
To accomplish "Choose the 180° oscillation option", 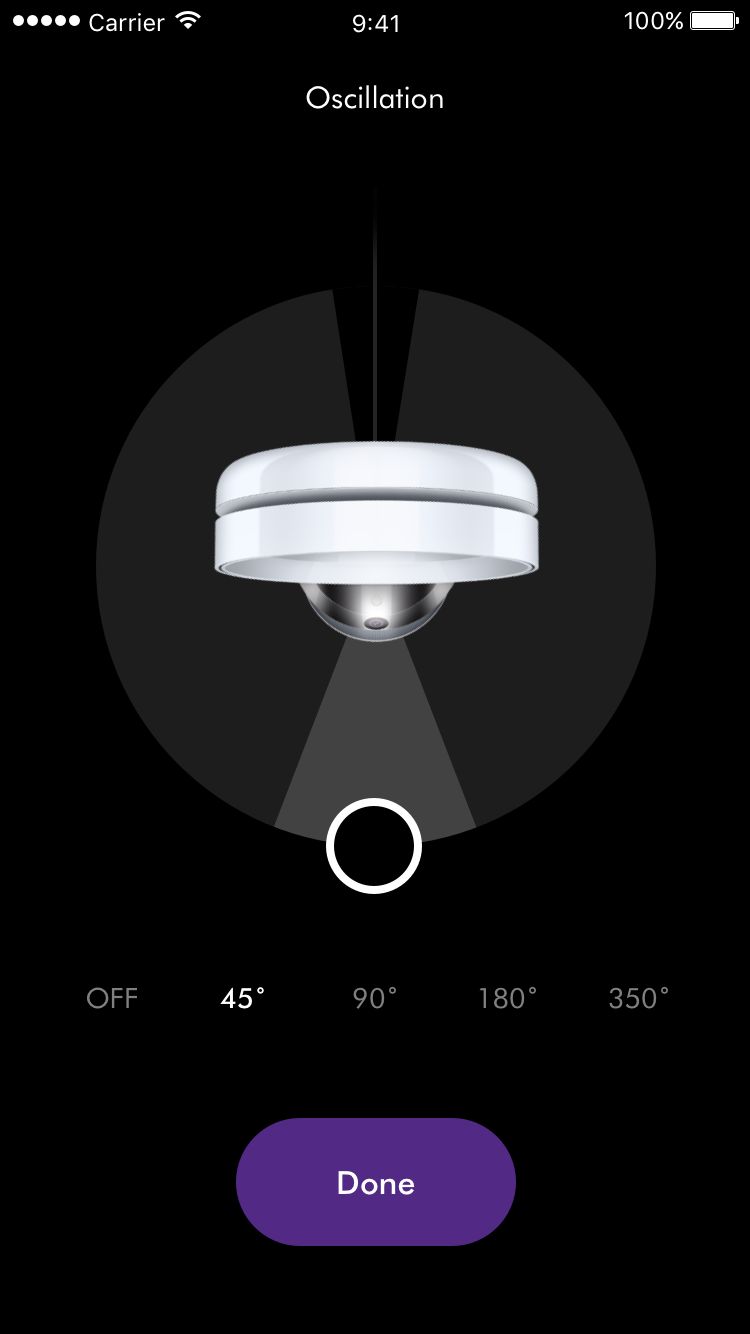I will click(x=507, y=998).
